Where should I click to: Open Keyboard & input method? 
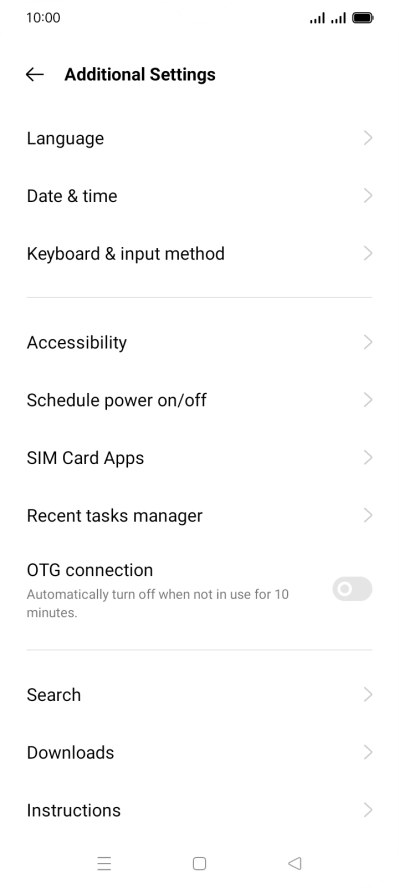click(x=199, y=254)
